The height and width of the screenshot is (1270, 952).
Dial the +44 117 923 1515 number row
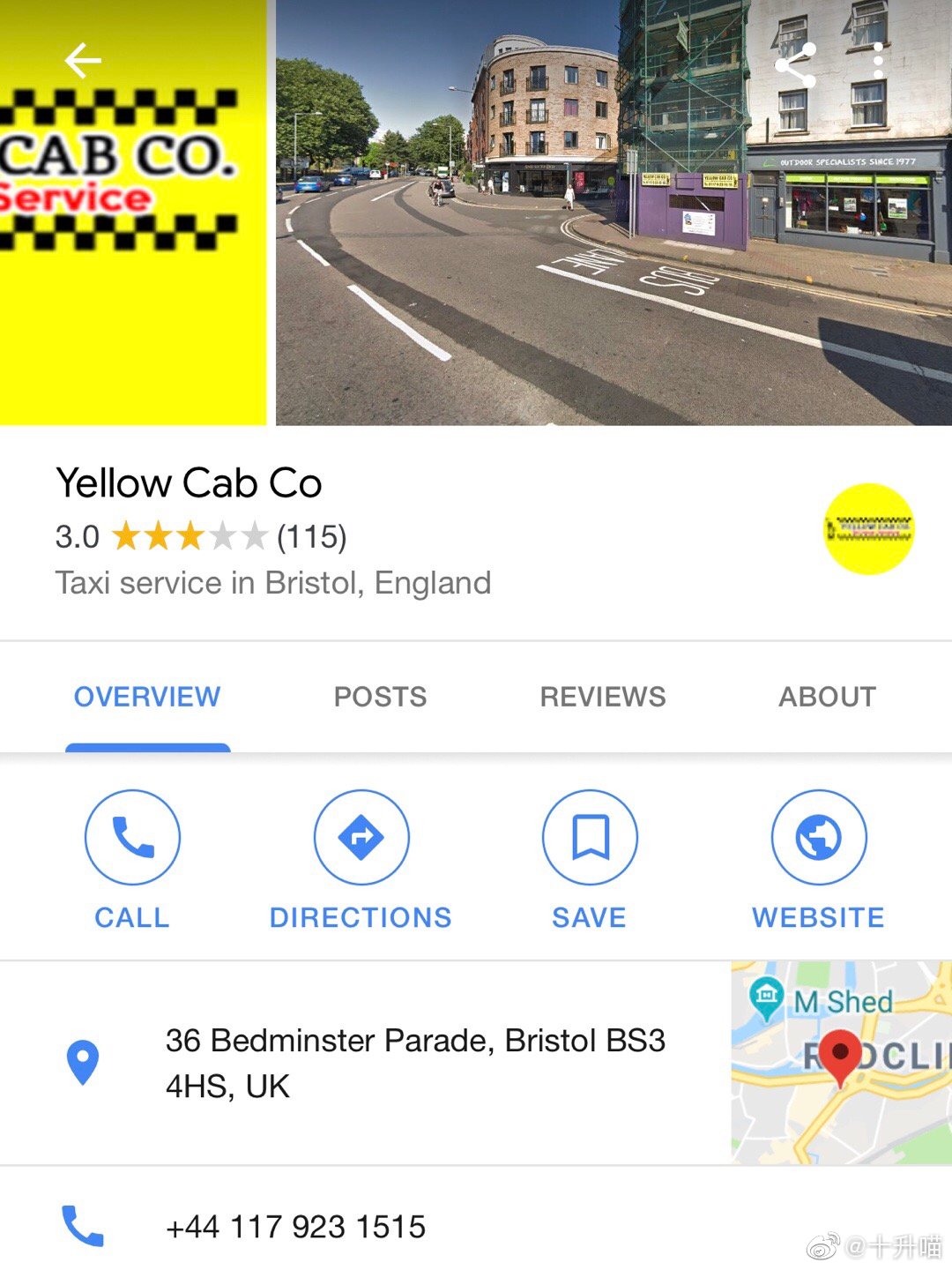tap(295, 1226)
